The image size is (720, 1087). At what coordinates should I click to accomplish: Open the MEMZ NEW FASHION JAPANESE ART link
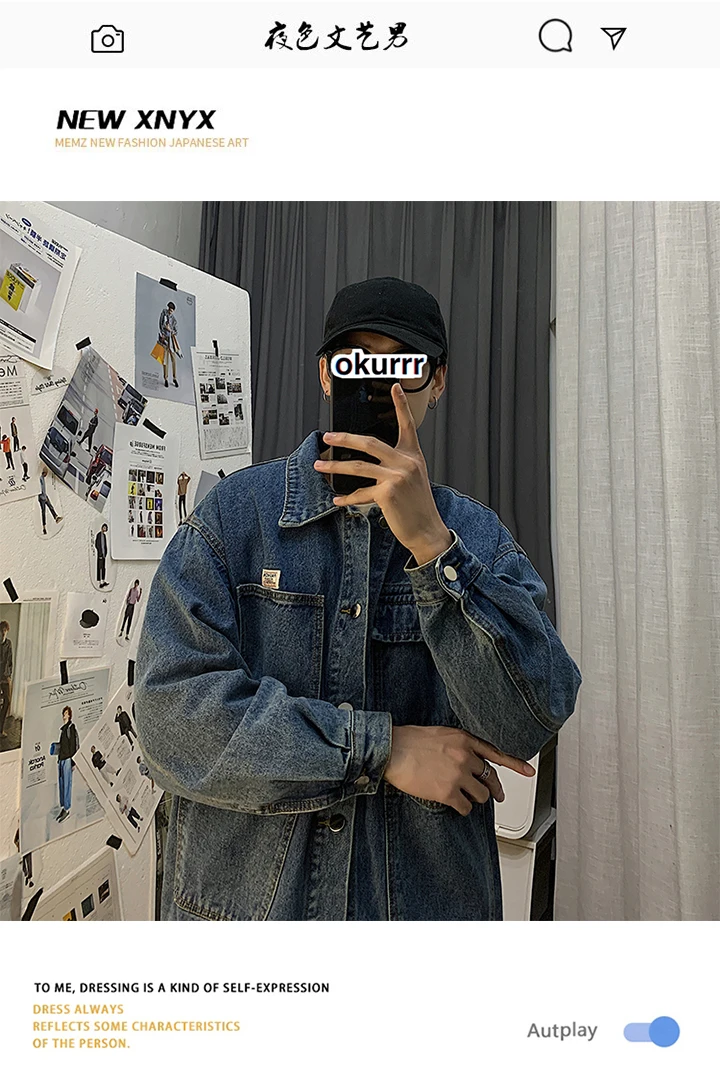coord(154,143)
